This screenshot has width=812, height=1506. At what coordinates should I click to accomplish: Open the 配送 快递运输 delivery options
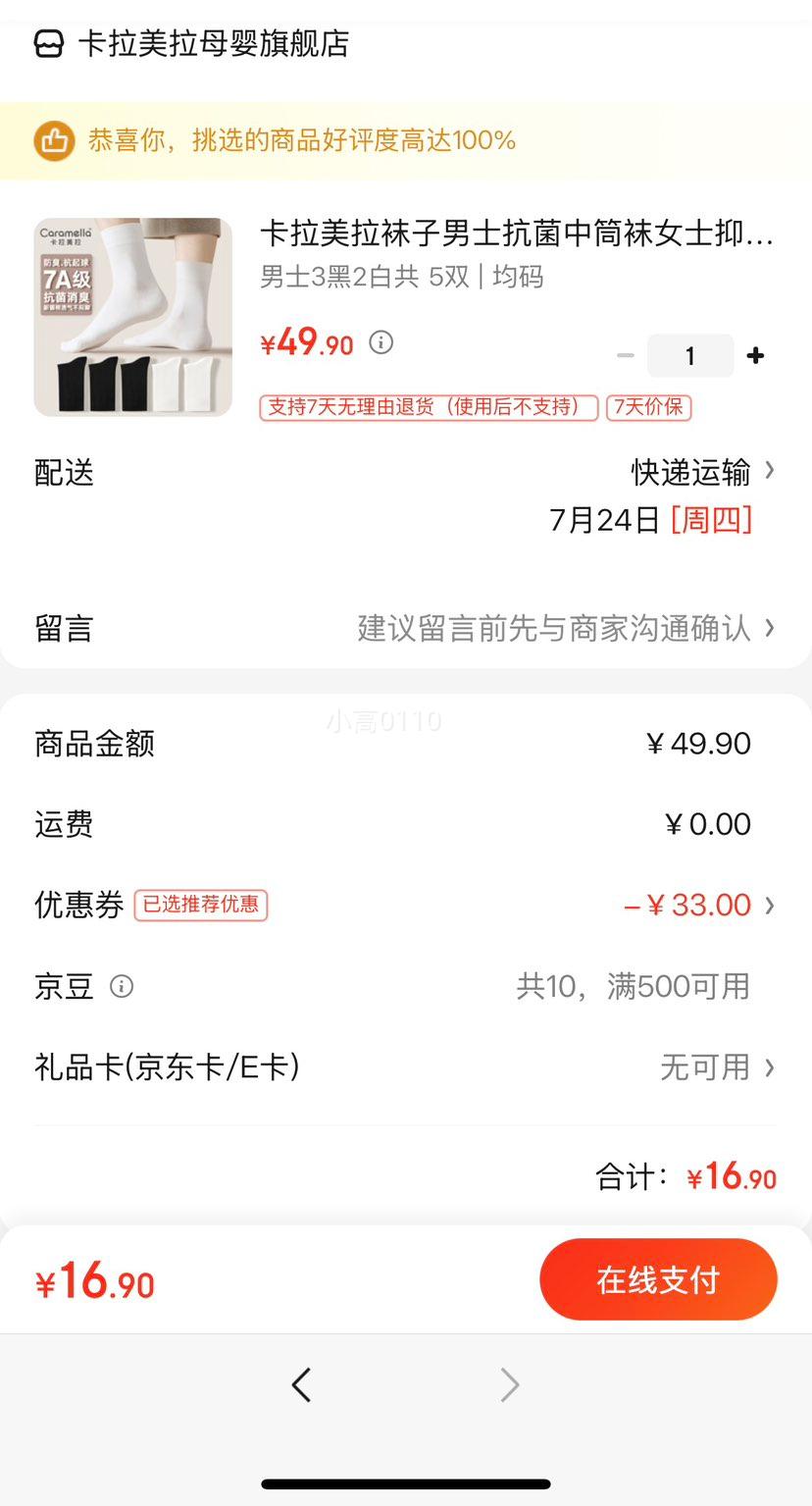pos(701,473)
